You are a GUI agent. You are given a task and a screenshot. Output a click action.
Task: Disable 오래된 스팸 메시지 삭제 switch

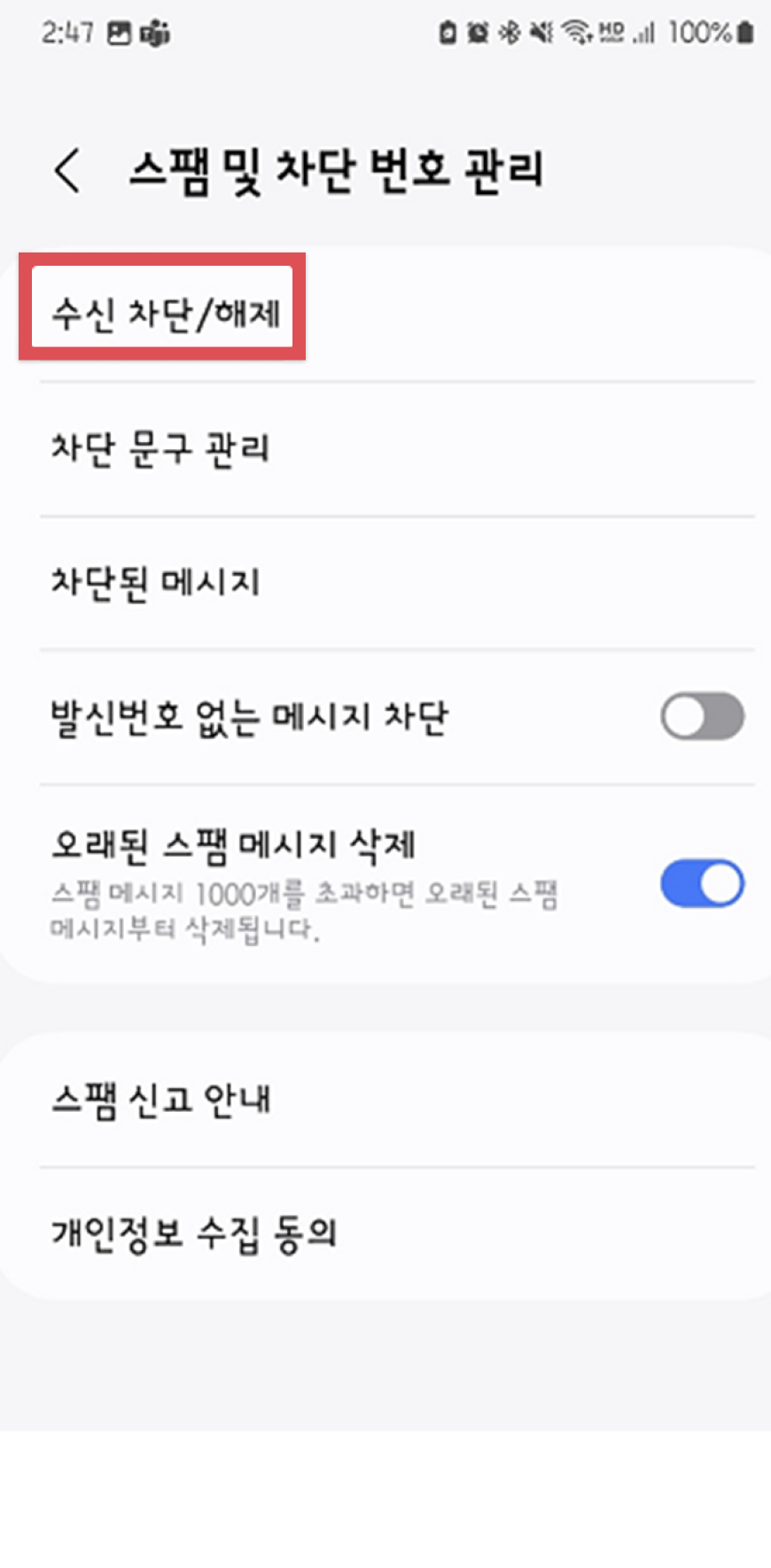701,883
